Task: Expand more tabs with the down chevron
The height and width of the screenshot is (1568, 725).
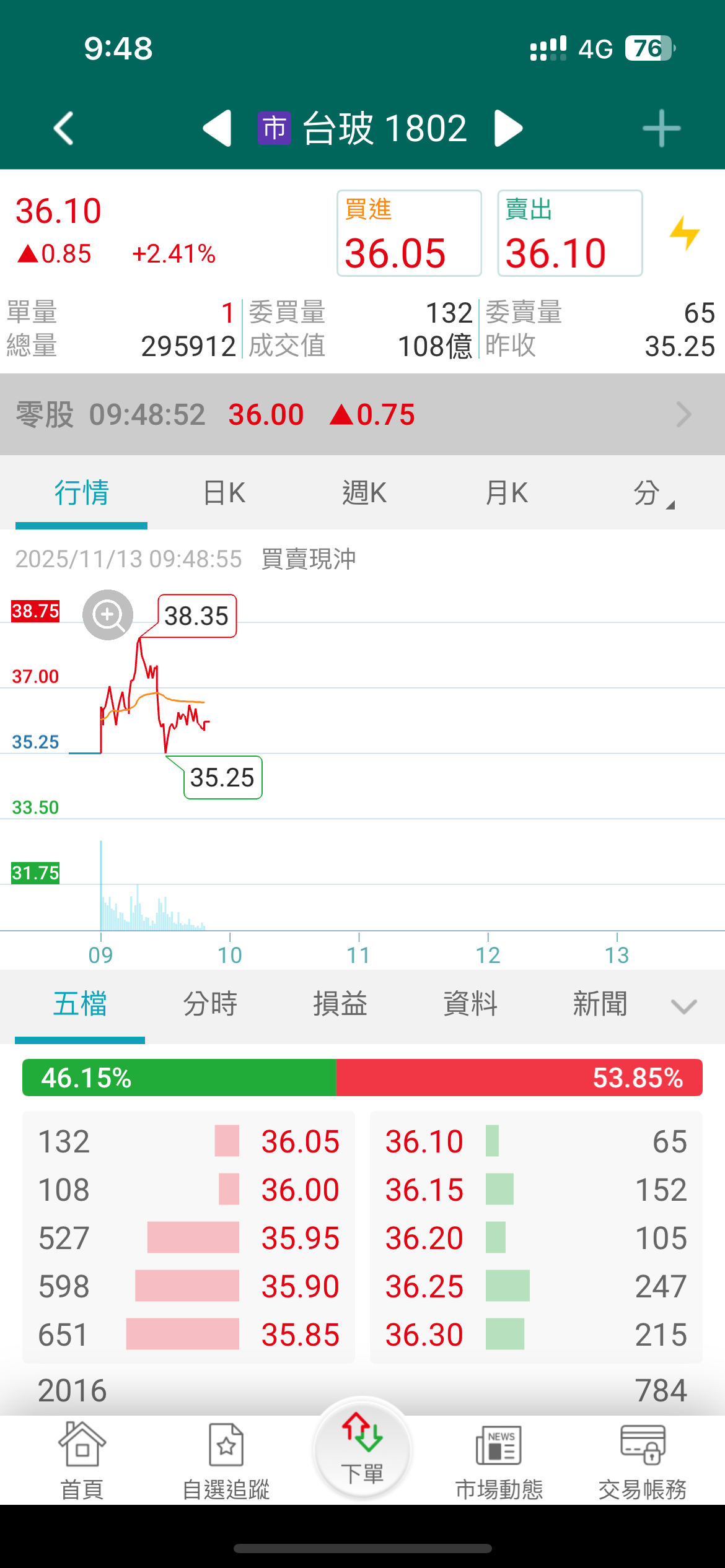Action: point(683,1006)
